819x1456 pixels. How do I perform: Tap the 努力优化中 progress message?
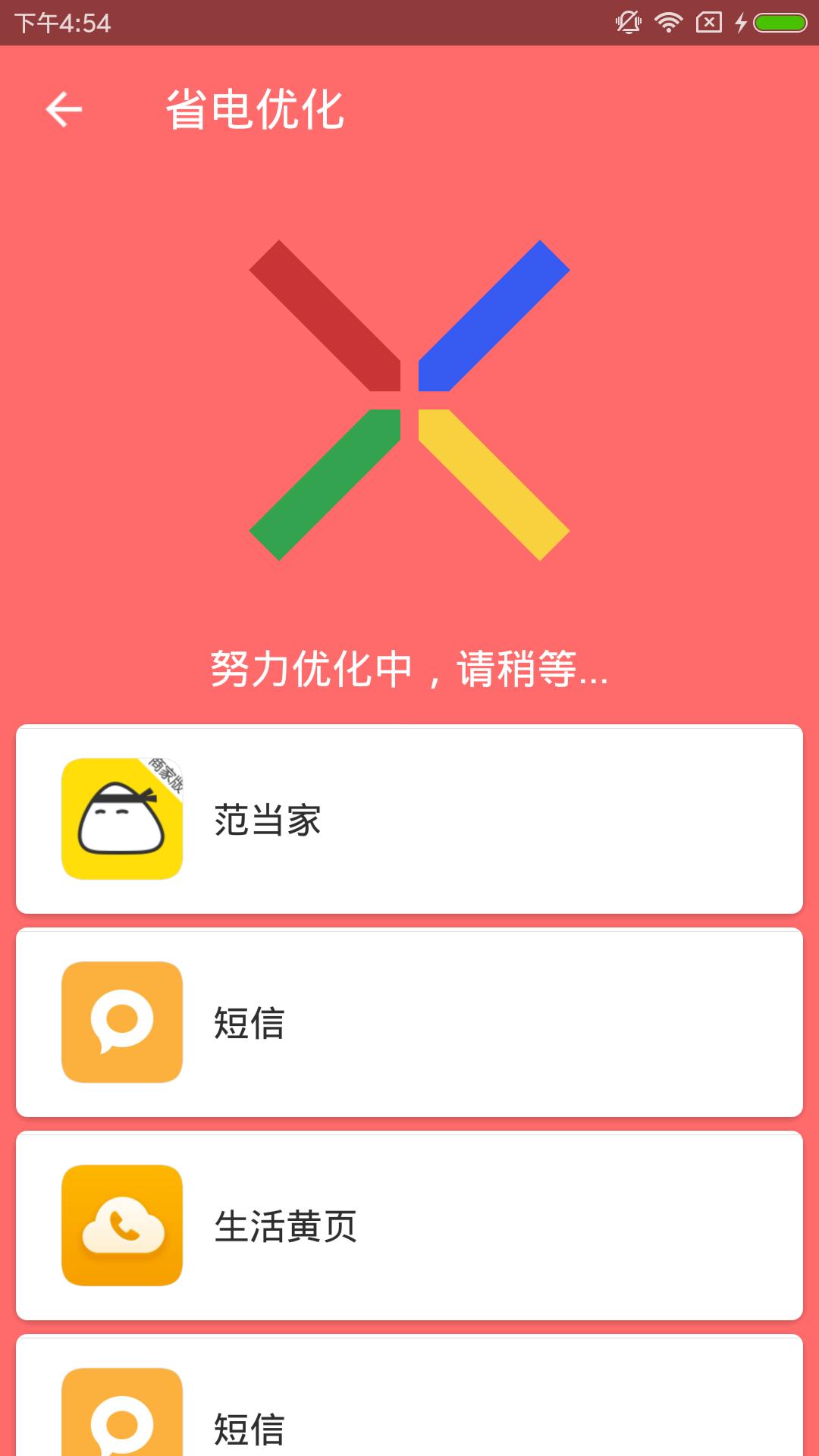click(409, 669)
